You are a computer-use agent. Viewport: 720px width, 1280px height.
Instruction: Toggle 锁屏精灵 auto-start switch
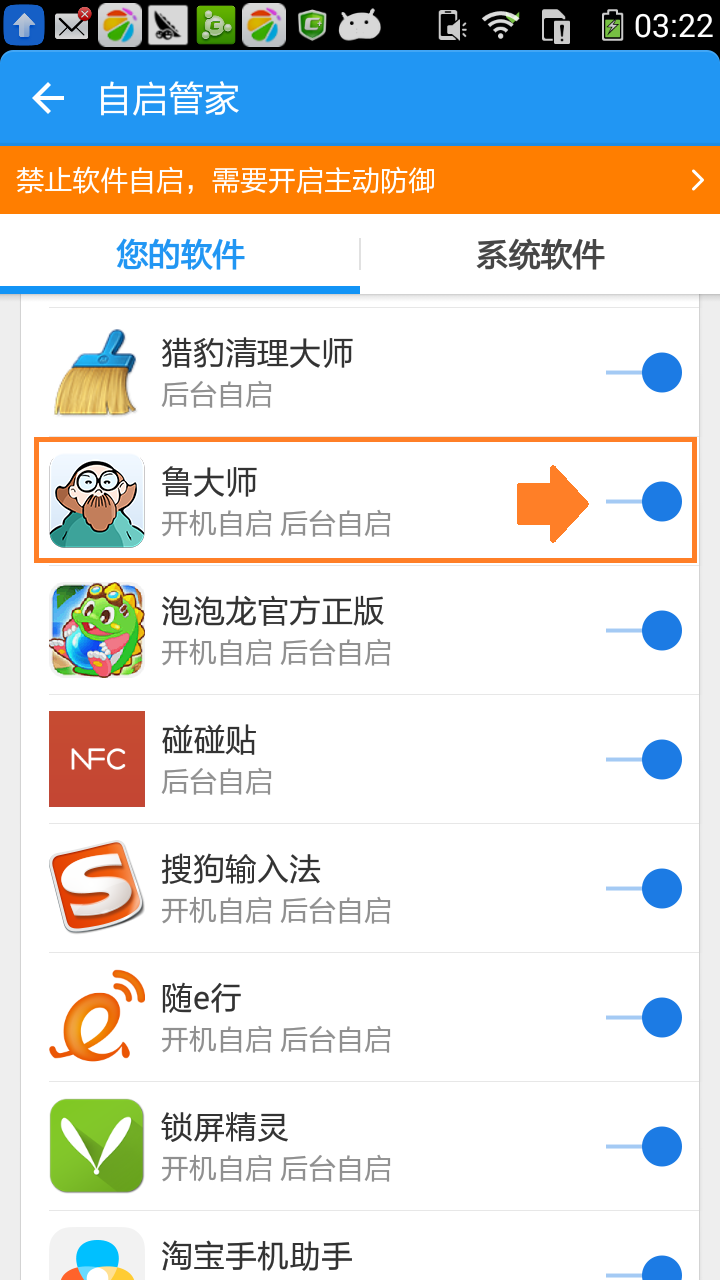tap(646, 1146)
